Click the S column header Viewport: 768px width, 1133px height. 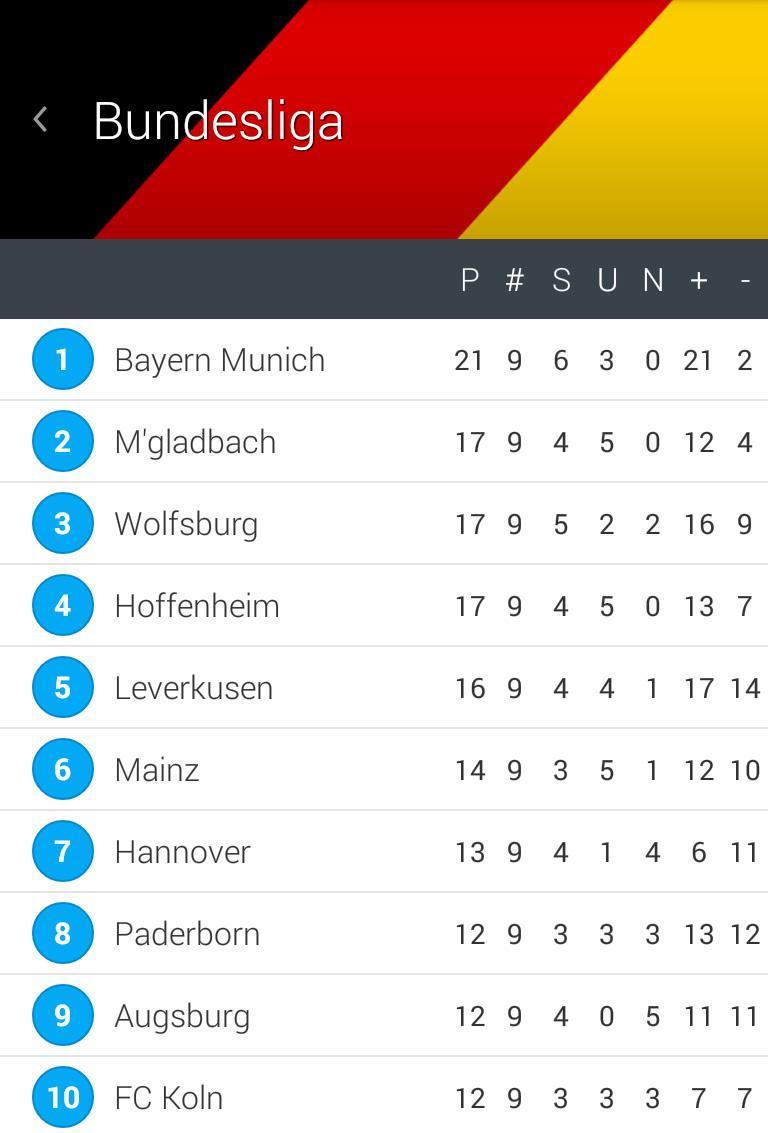561,280
